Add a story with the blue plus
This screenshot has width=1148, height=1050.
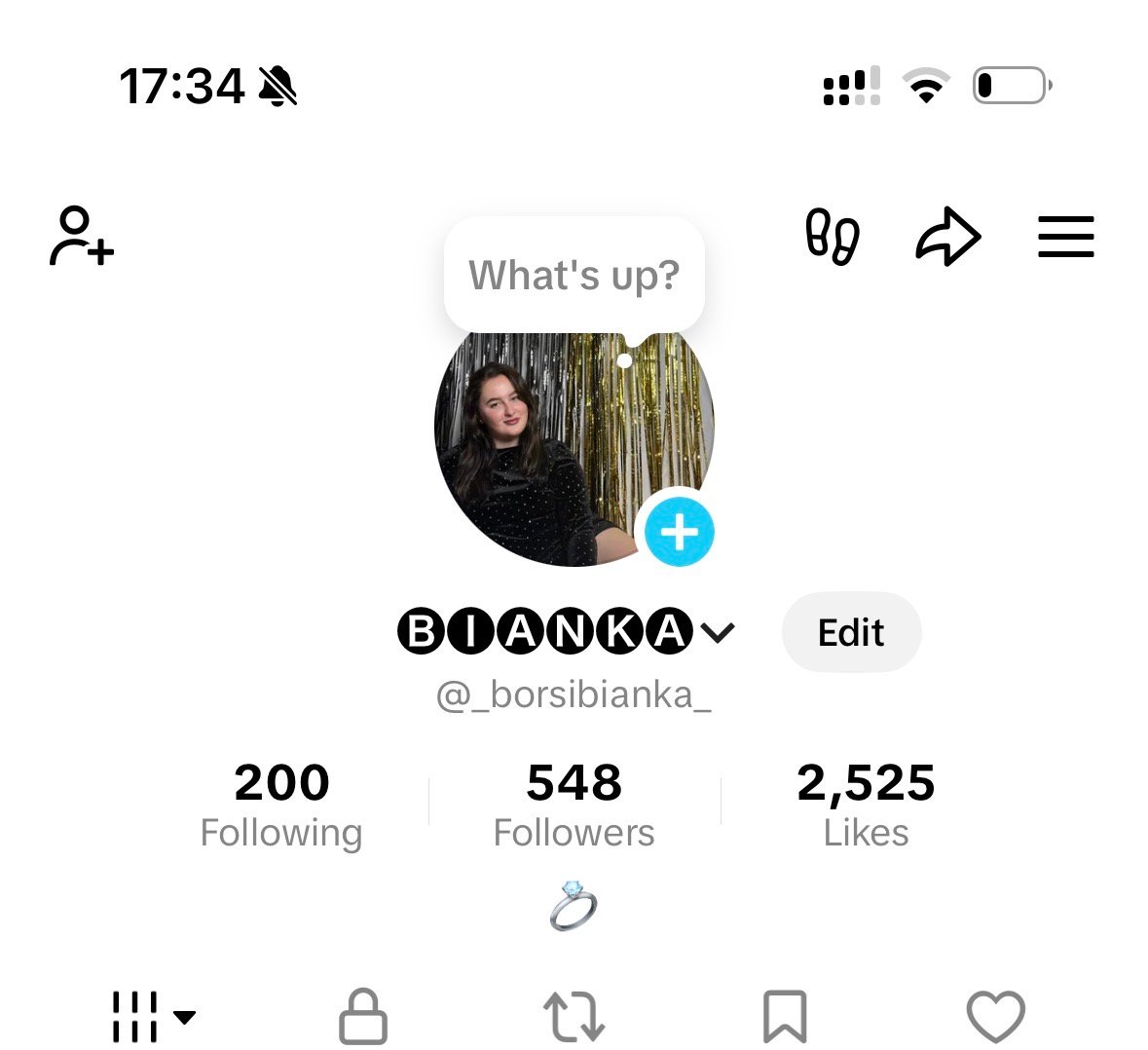click(x=680, y=532)
